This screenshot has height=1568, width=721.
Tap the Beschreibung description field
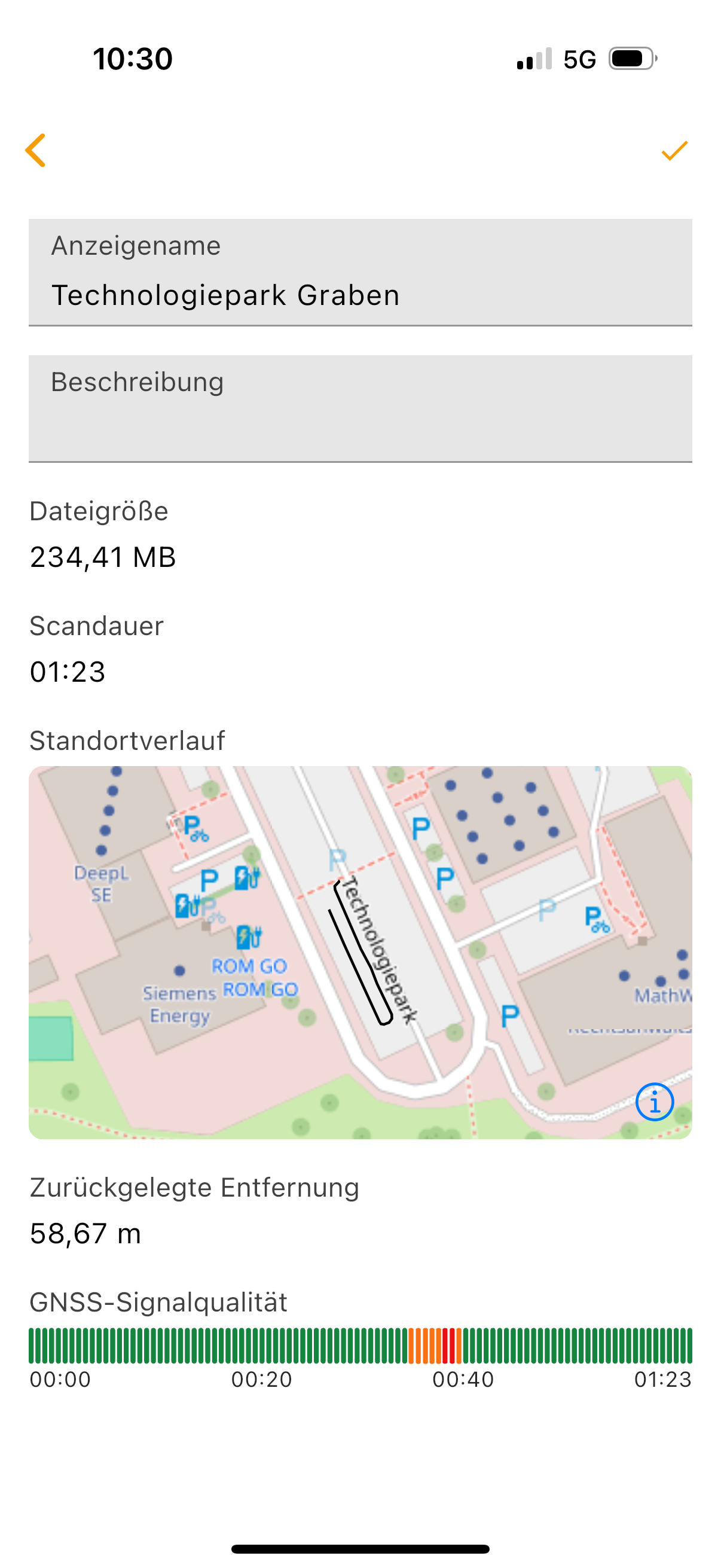coord(360,409)
